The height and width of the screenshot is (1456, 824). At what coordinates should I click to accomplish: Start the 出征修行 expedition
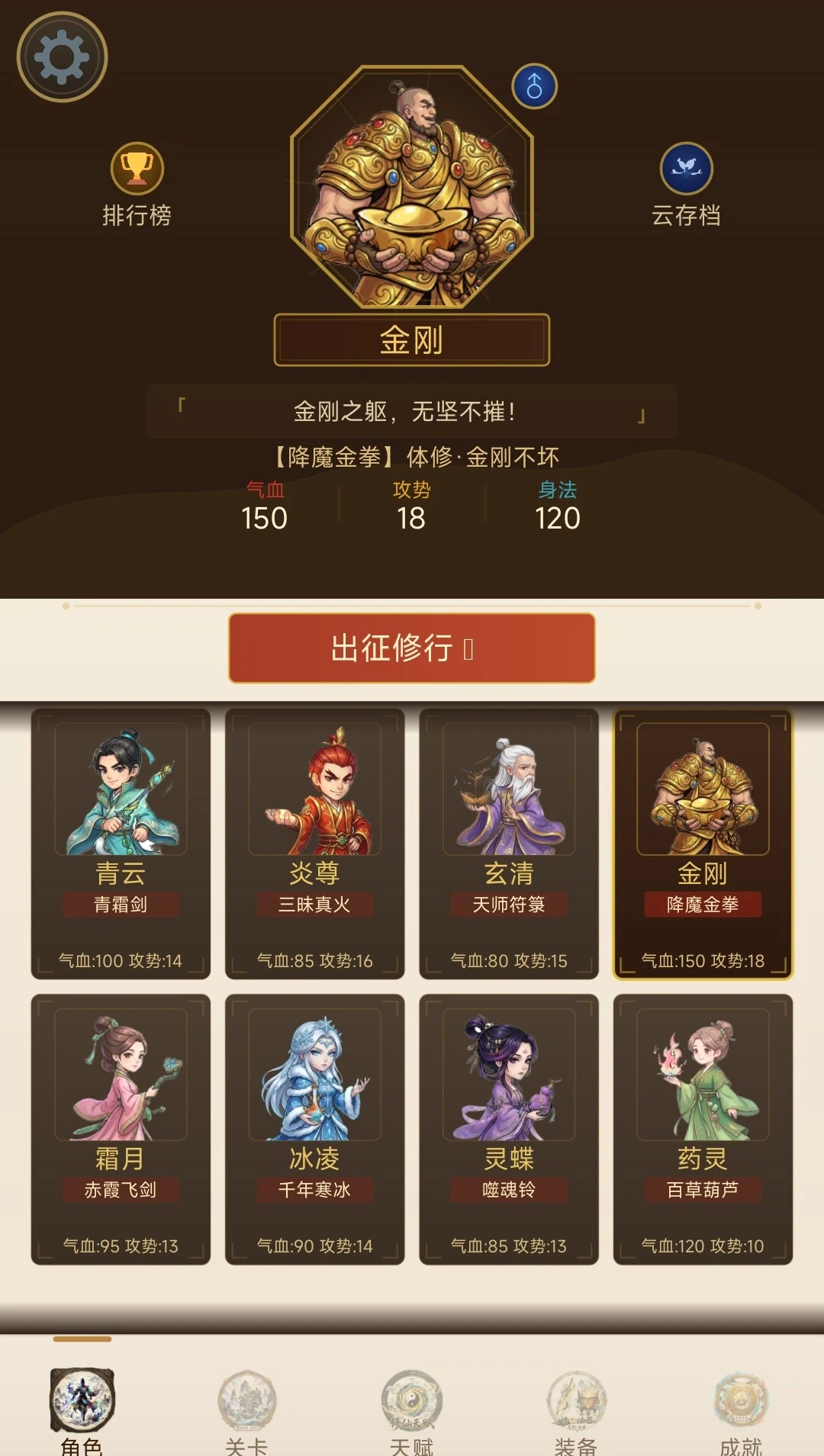click(412, 648)
